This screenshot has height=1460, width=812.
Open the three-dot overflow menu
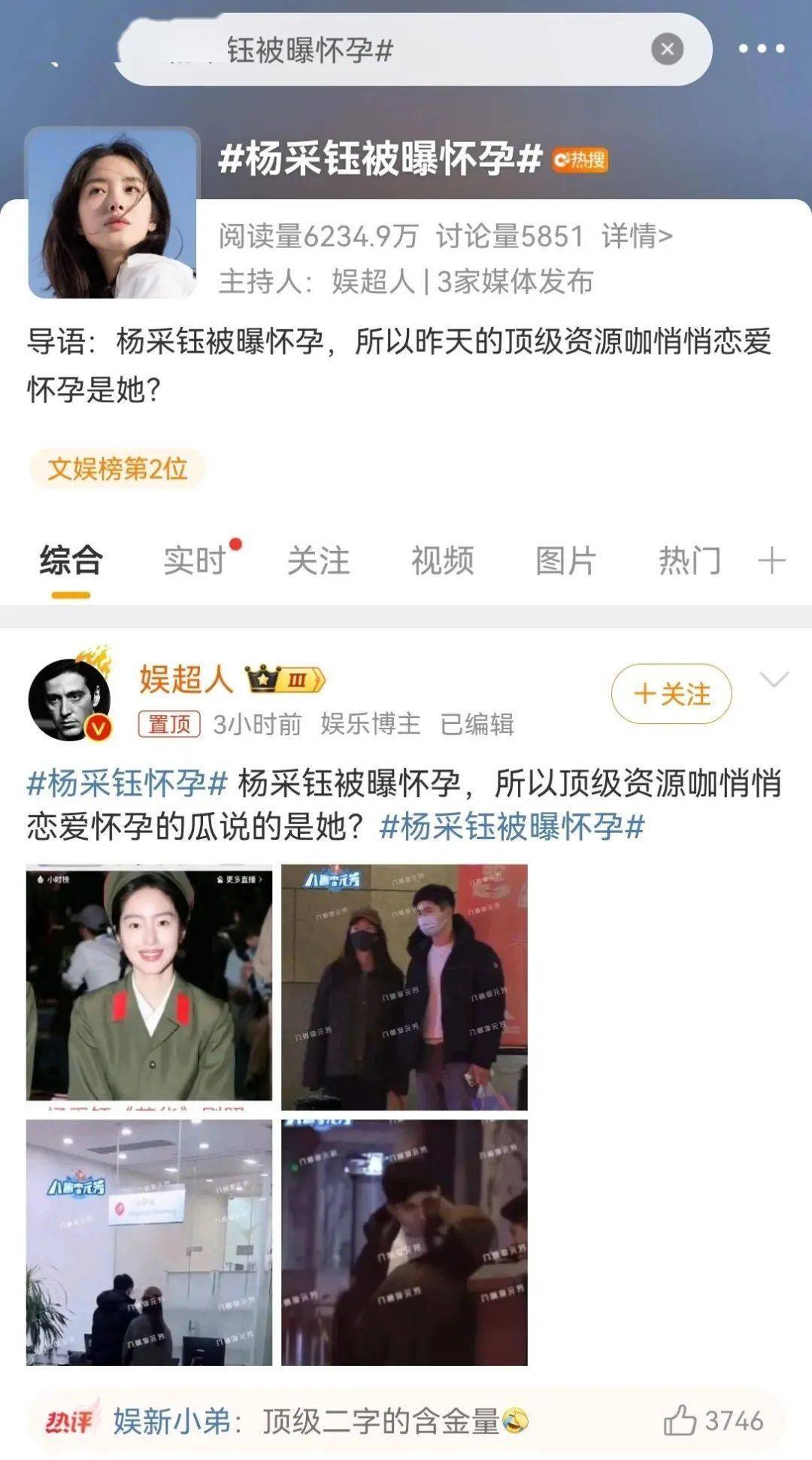coord(761,49)
